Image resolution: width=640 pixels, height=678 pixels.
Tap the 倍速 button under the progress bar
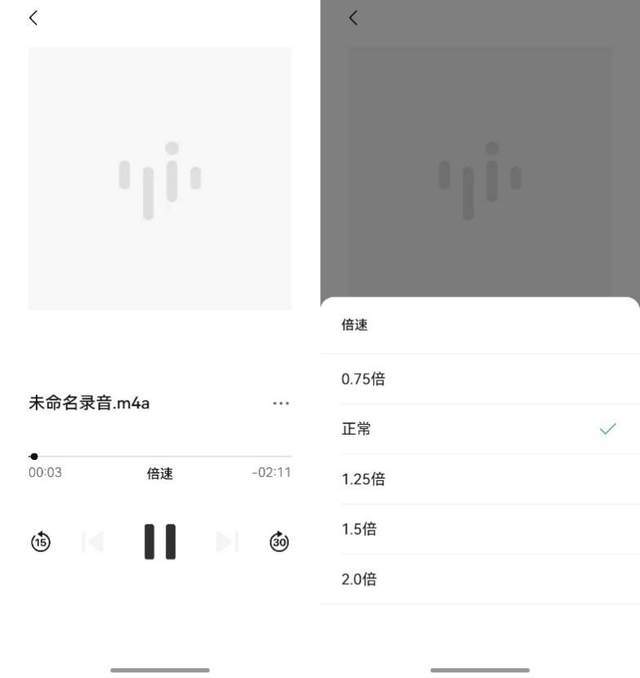[x=160, y=473]
